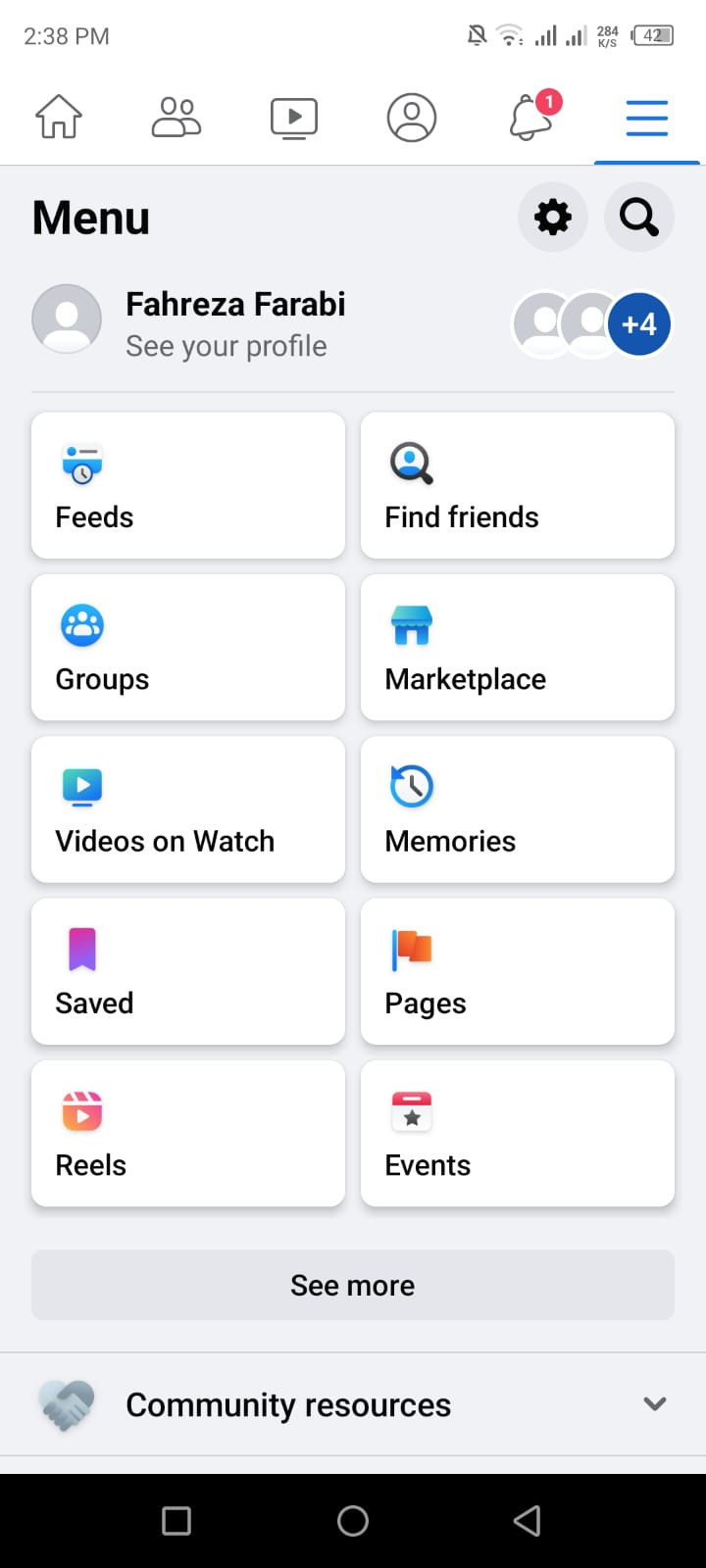Search the menu with magnifier icon
Image resolution: width=706 pixels, height=1568 pixels.
point(638,217)
